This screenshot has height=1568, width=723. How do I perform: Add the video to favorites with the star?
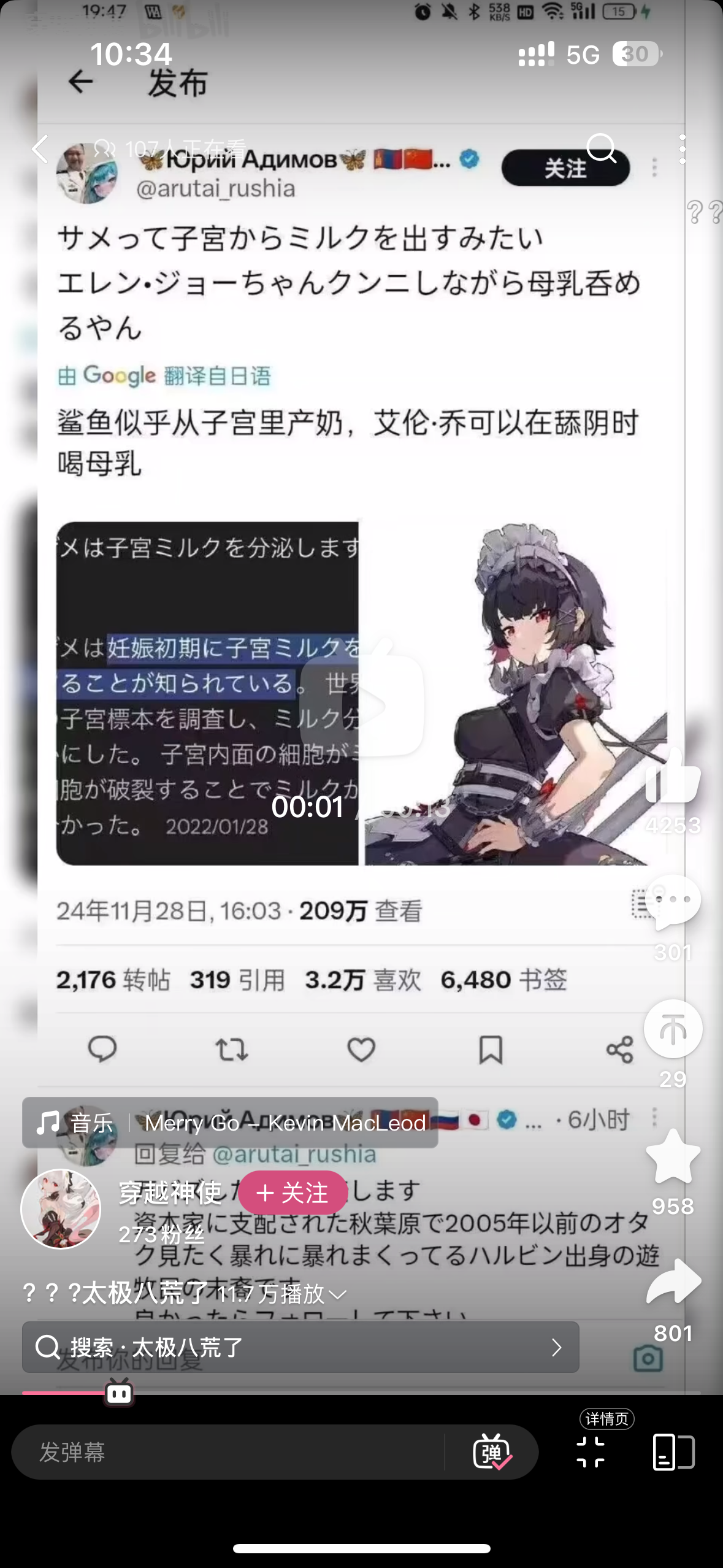(x=673, y=1156)
